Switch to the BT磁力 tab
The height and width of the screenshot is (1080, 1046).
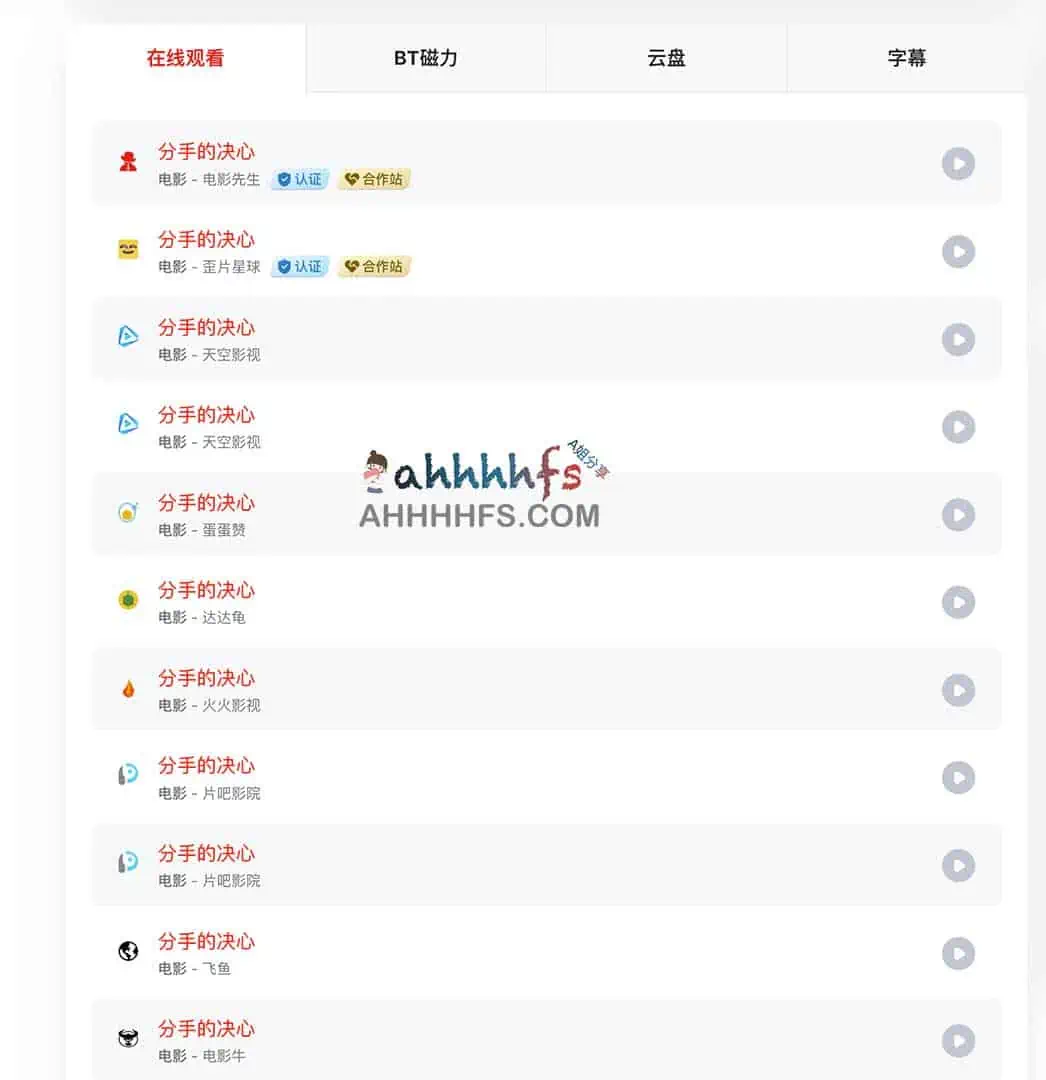point(425,58)
